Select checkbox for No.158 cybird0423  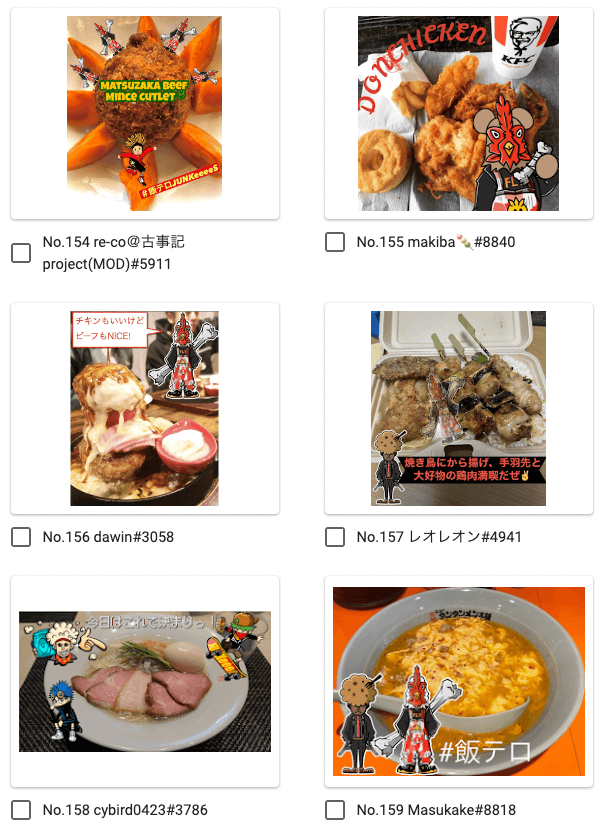pyautogui.click(x=21, y=810)
